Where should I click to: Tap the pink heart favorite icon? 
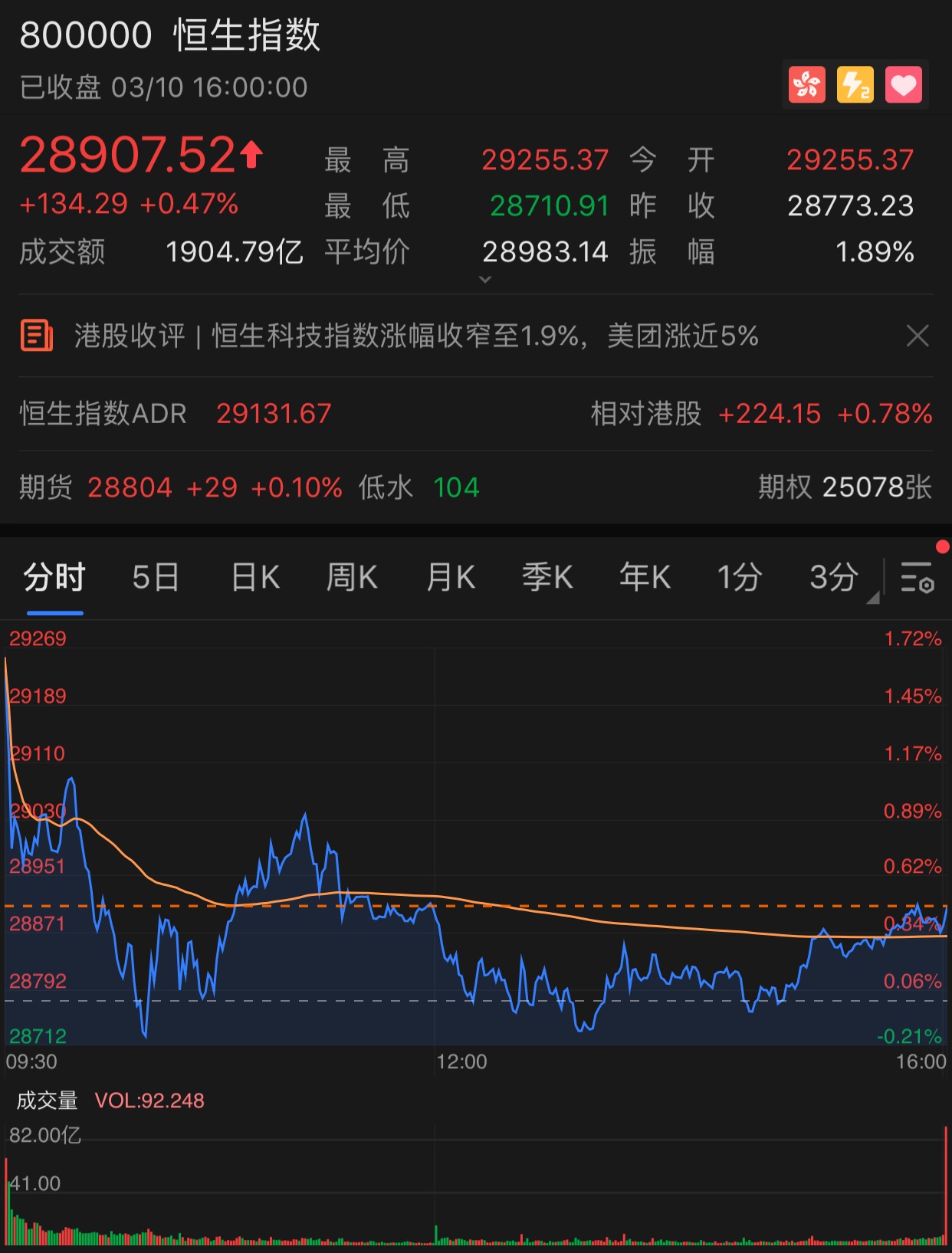(904, 84)
